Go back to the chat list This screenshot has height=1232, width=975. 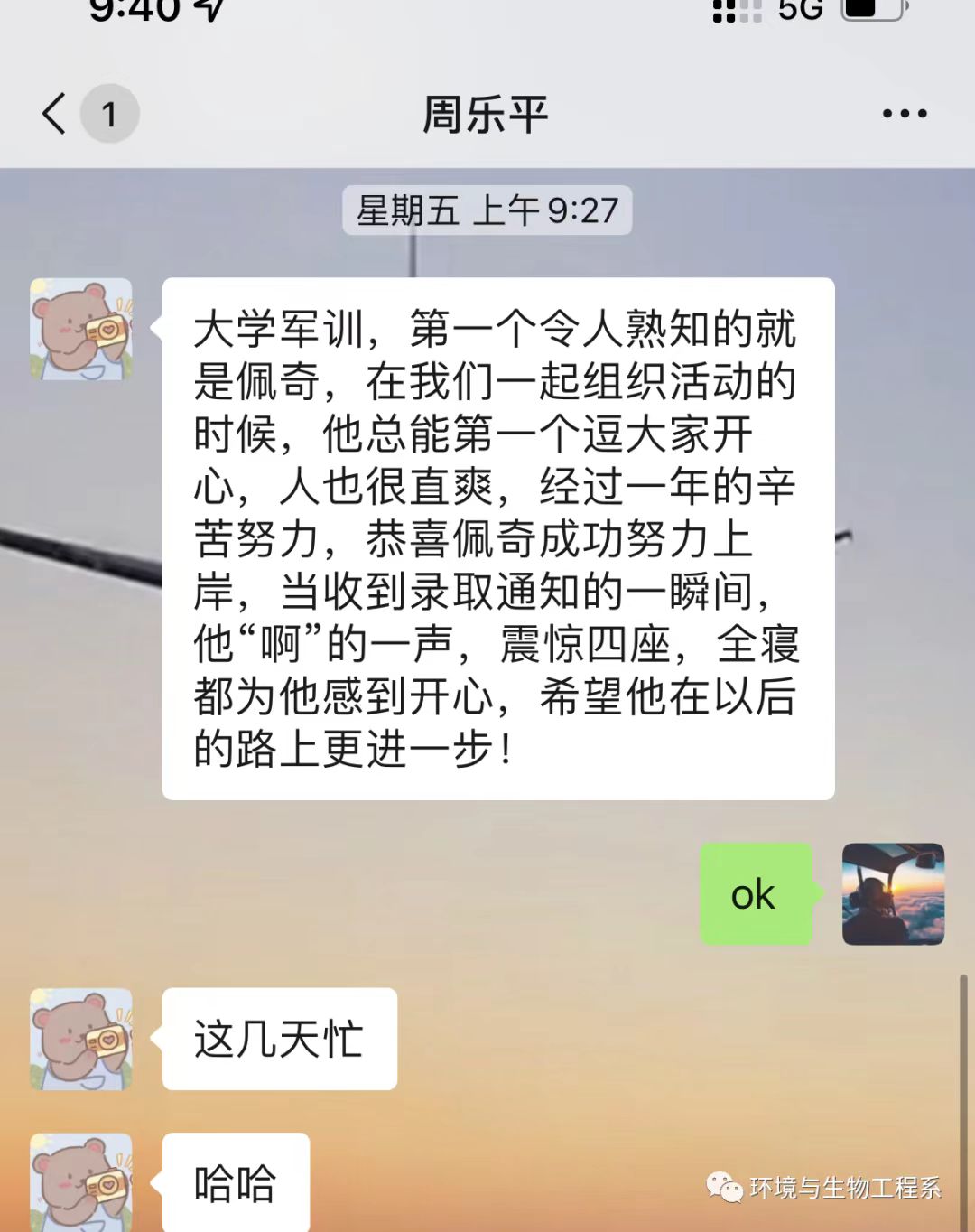[56, 114]
